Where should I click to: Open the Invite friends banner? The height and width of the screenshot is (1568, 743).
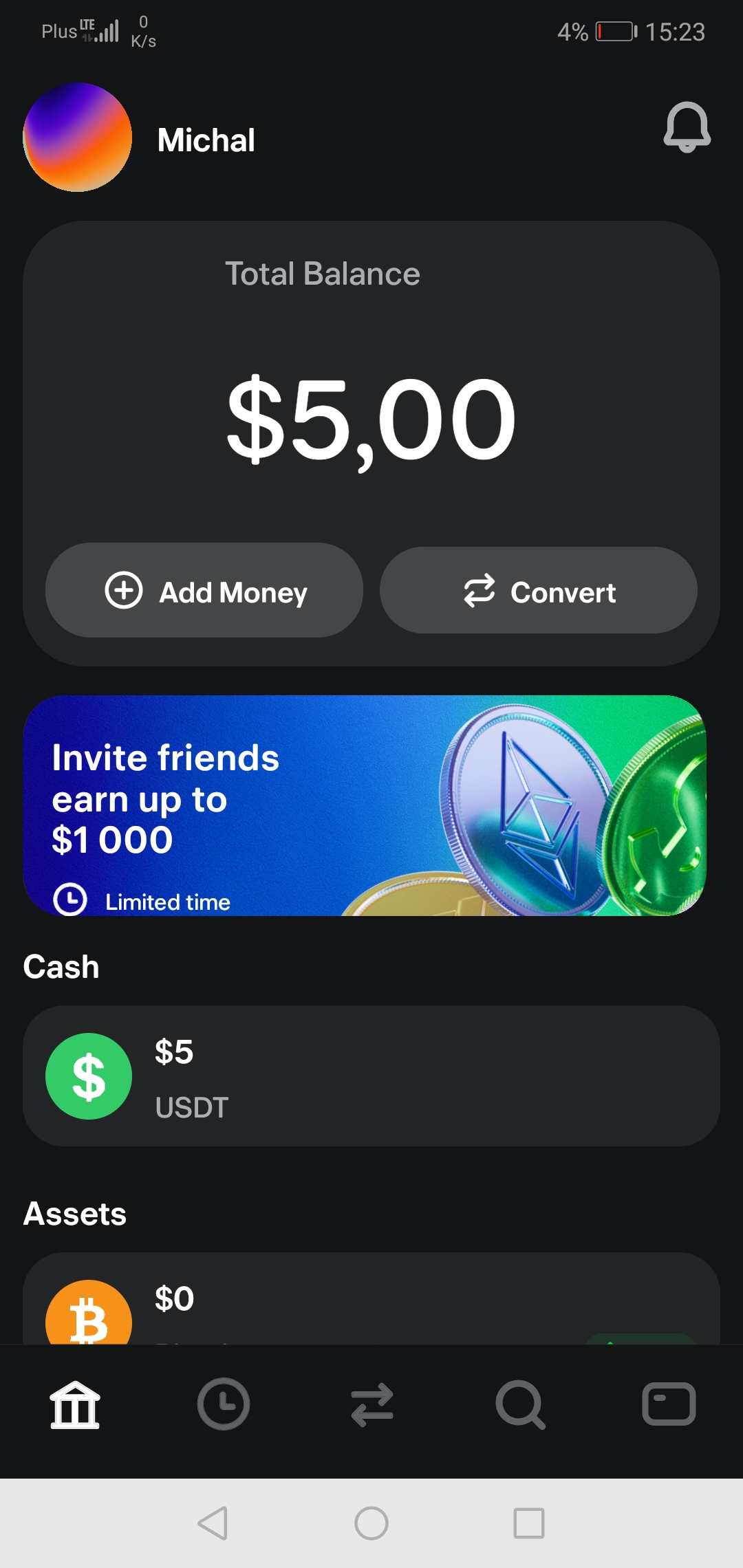point(365,805)
